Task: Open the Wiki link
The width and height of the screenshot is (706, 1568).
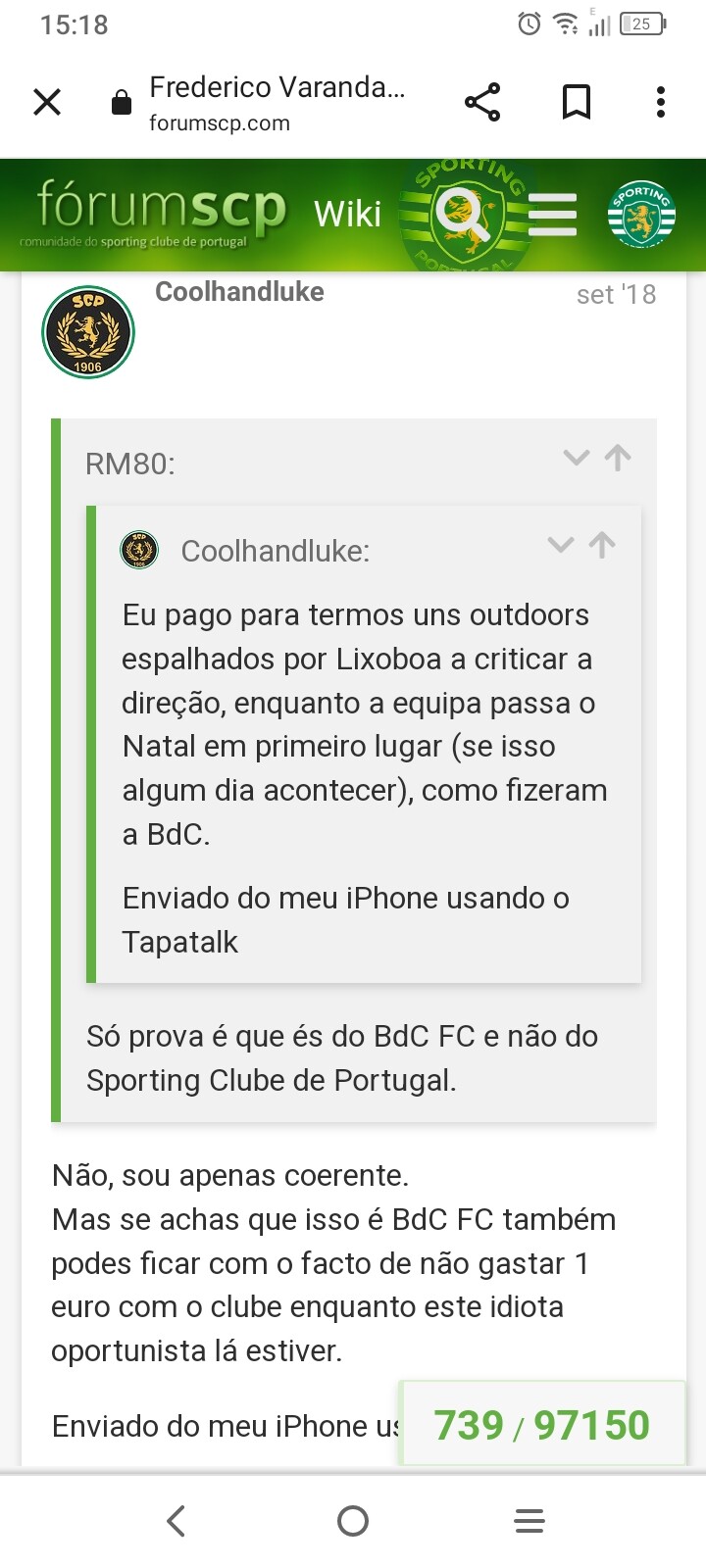Action: pos(347,214)
